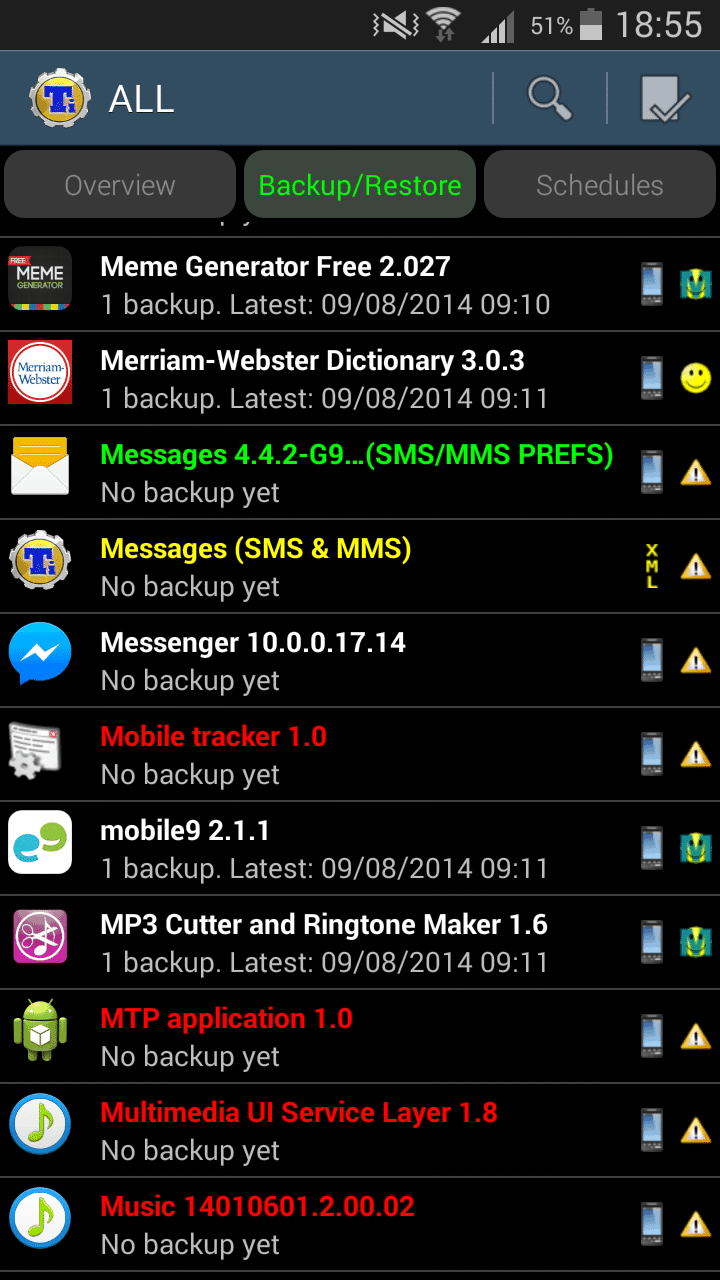This screenshot has height=1280, width=720.
Task: Switch to the Schedules tab
Action: pos(600,185)
